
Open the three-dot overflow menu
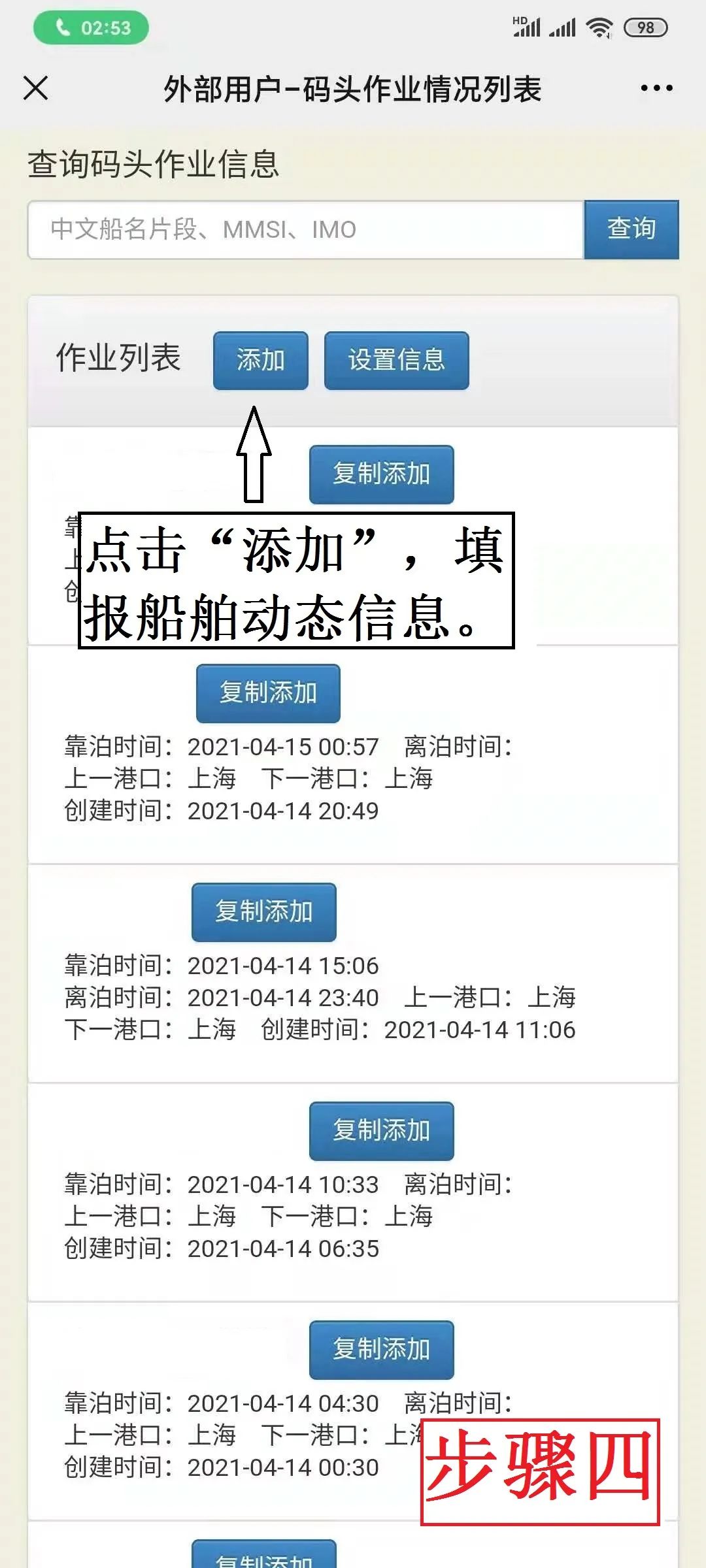[x=656, y=88]
